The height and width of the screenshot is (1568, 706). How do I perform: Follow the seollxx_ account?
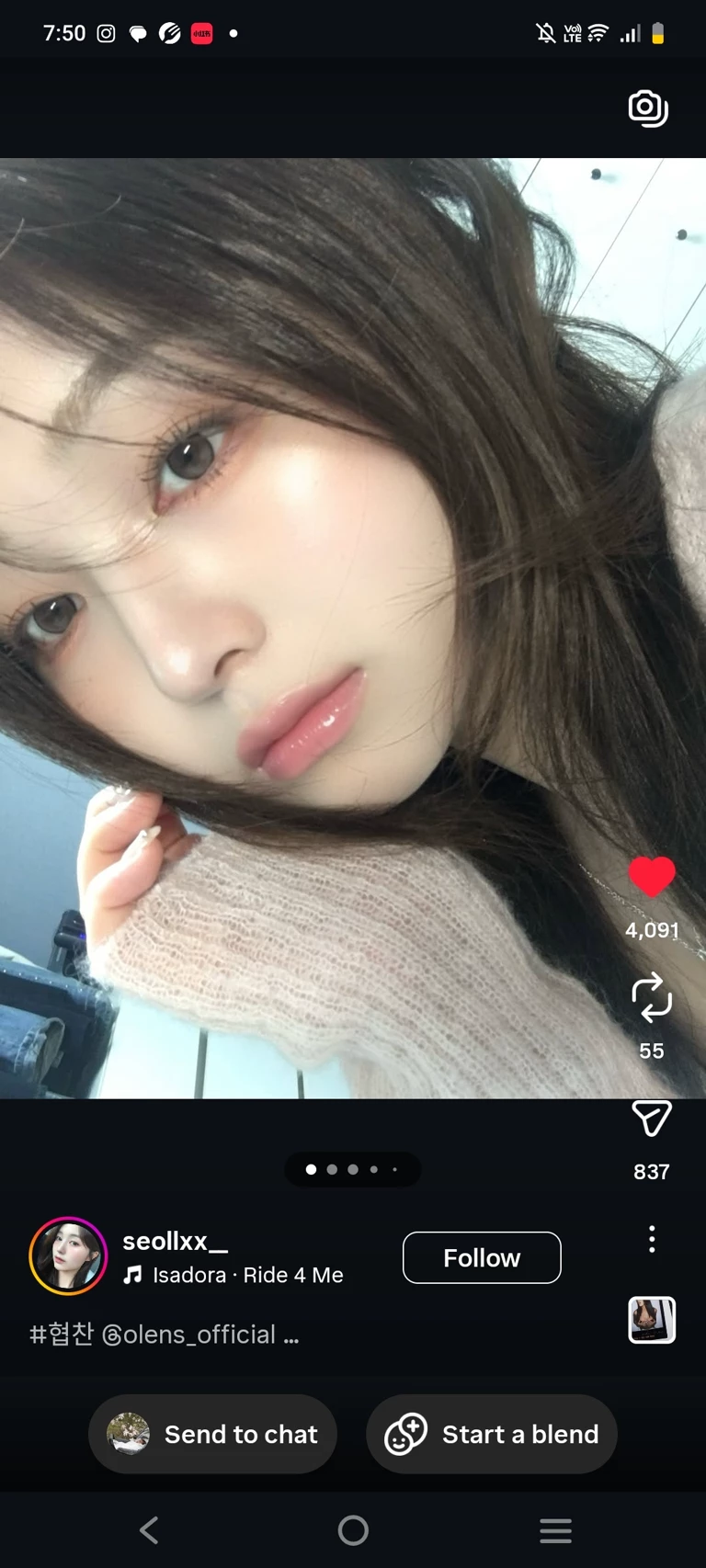tap(482, 1257)
